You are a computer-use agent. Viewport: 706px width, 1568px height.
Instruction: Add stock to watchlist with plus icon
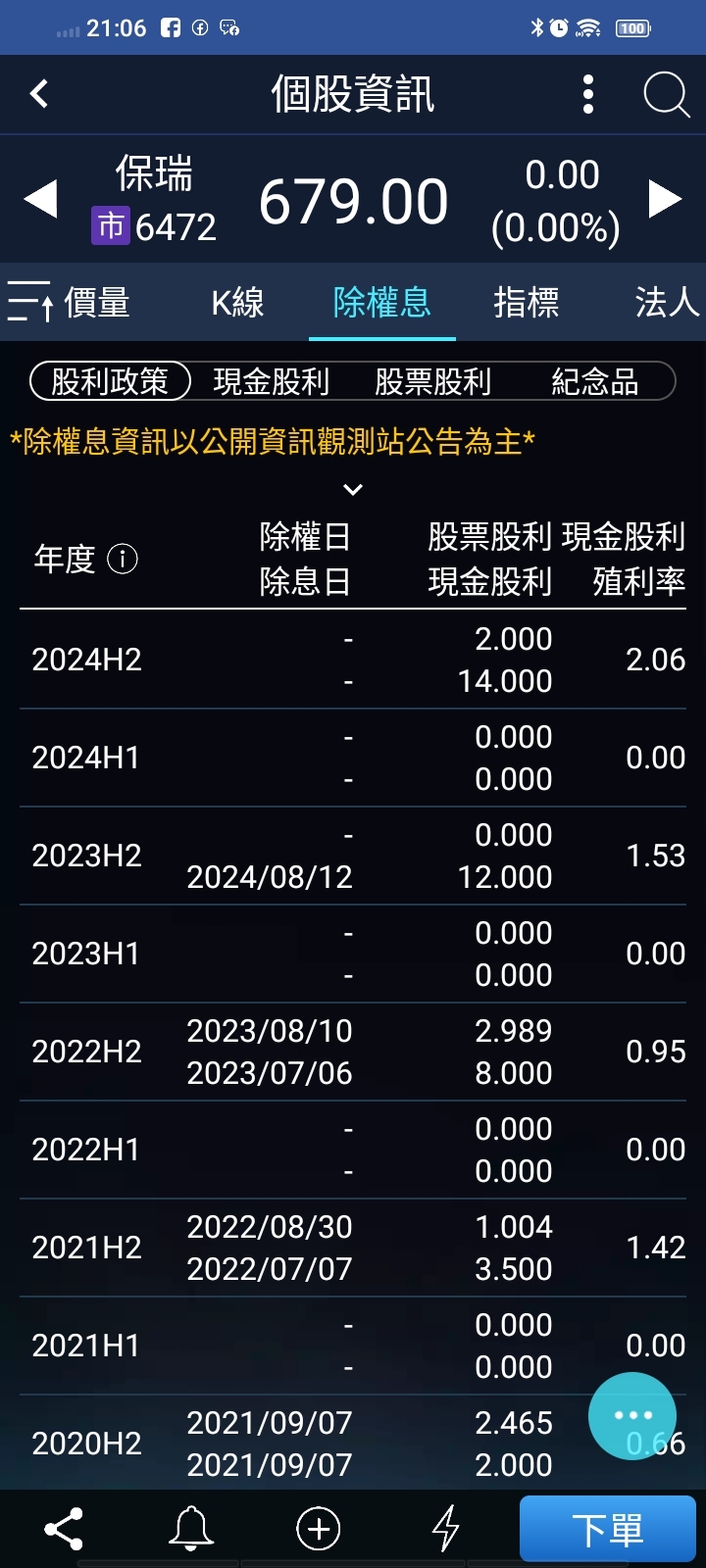(x=319, y=1529)
